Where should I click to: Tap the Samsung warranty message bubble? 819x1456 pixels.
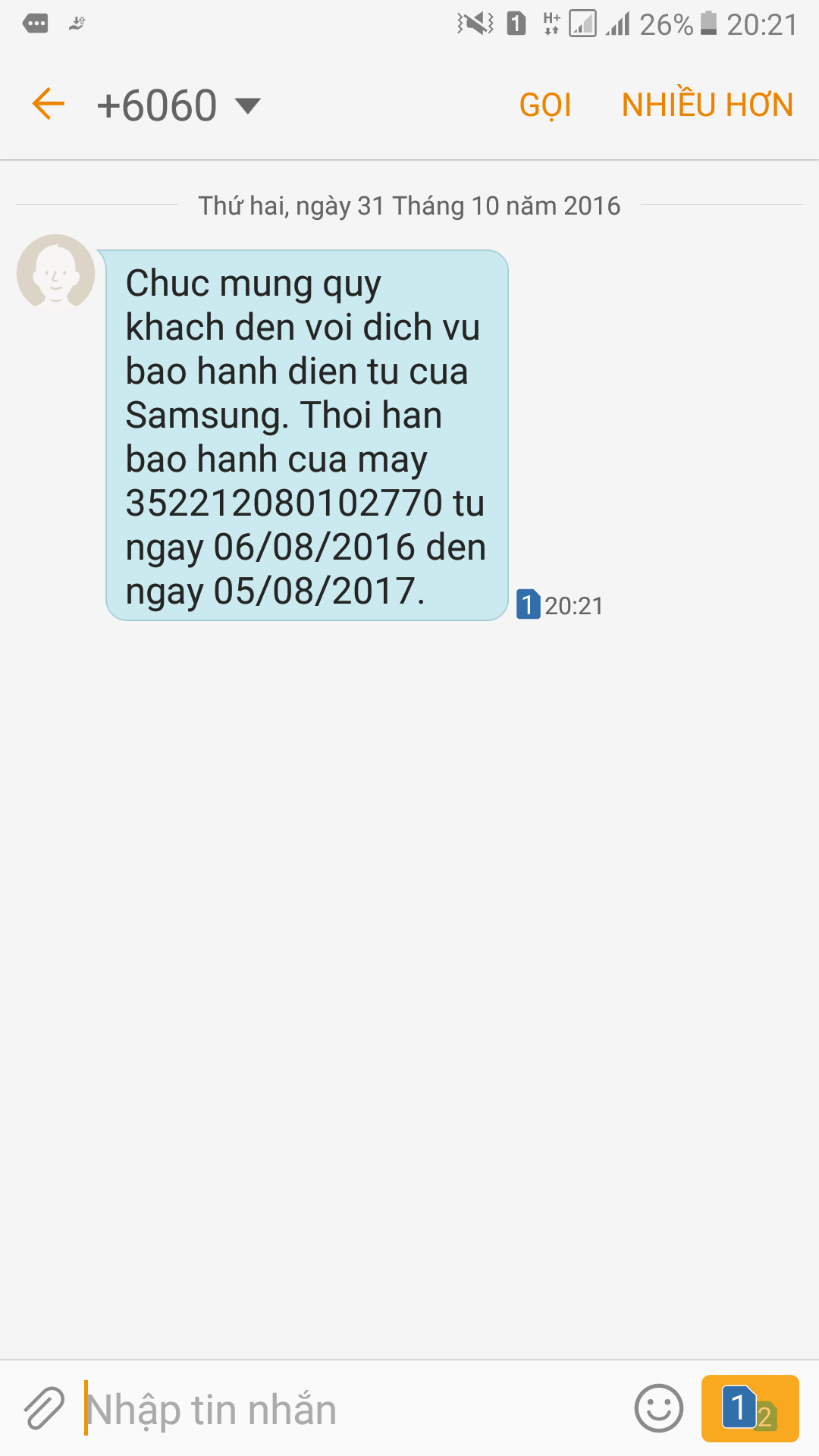(306, 435)
